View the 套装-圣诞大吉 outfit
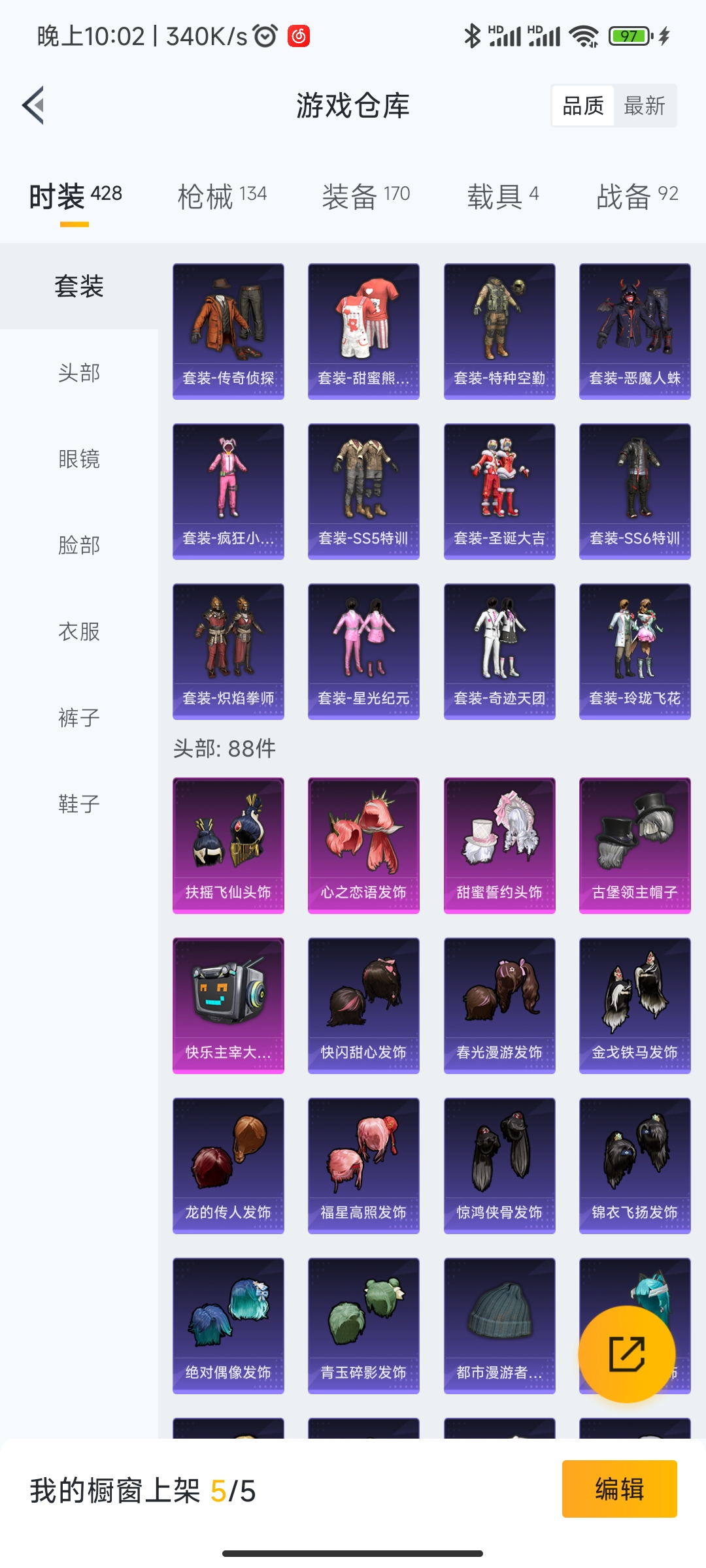This screenshot has width=706, height=1568. (x=499, y=491)
